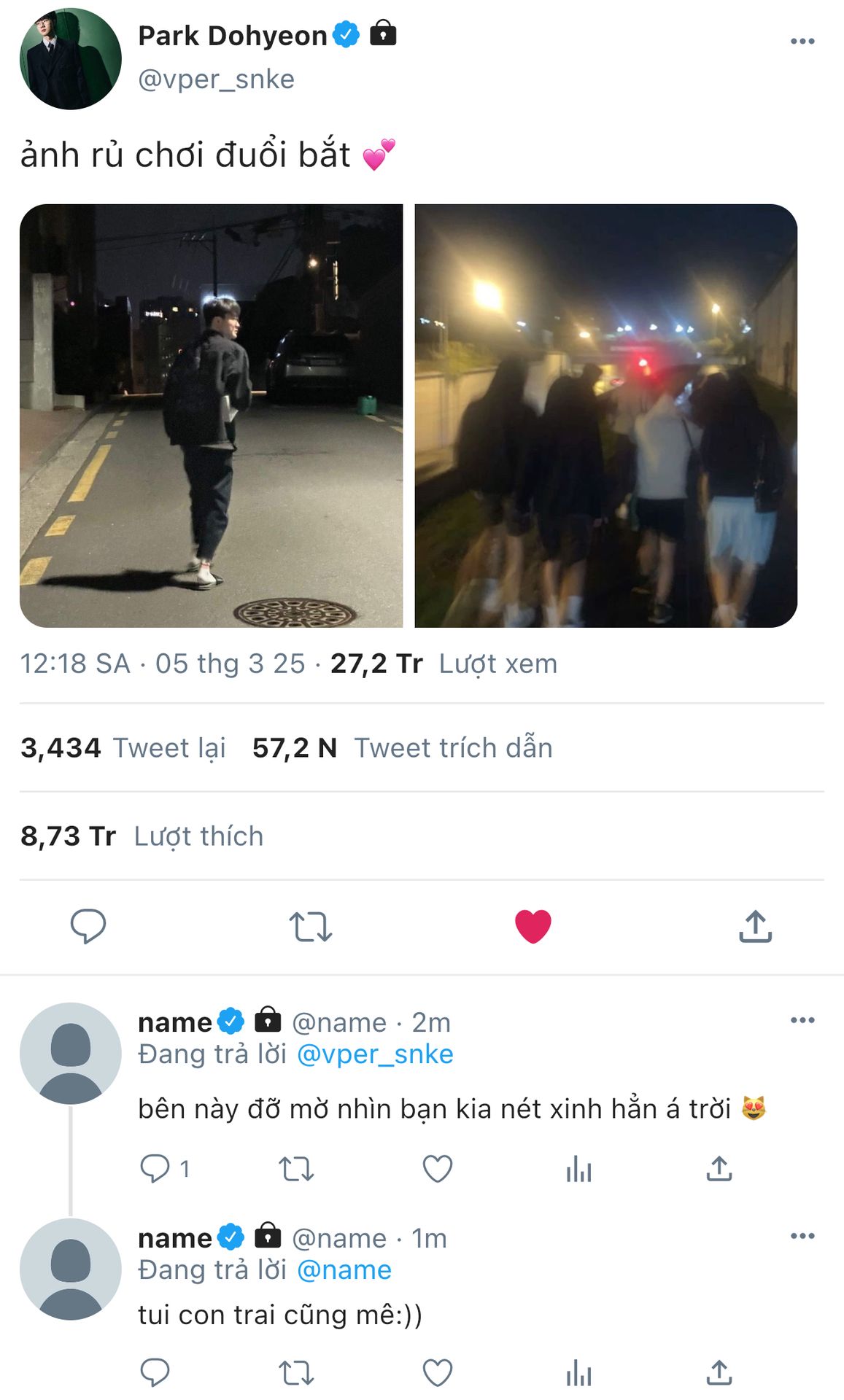Share the reply 'tui con trai cũng mê'
The image size is (844, 1400).
click(x=719, y=1372)
